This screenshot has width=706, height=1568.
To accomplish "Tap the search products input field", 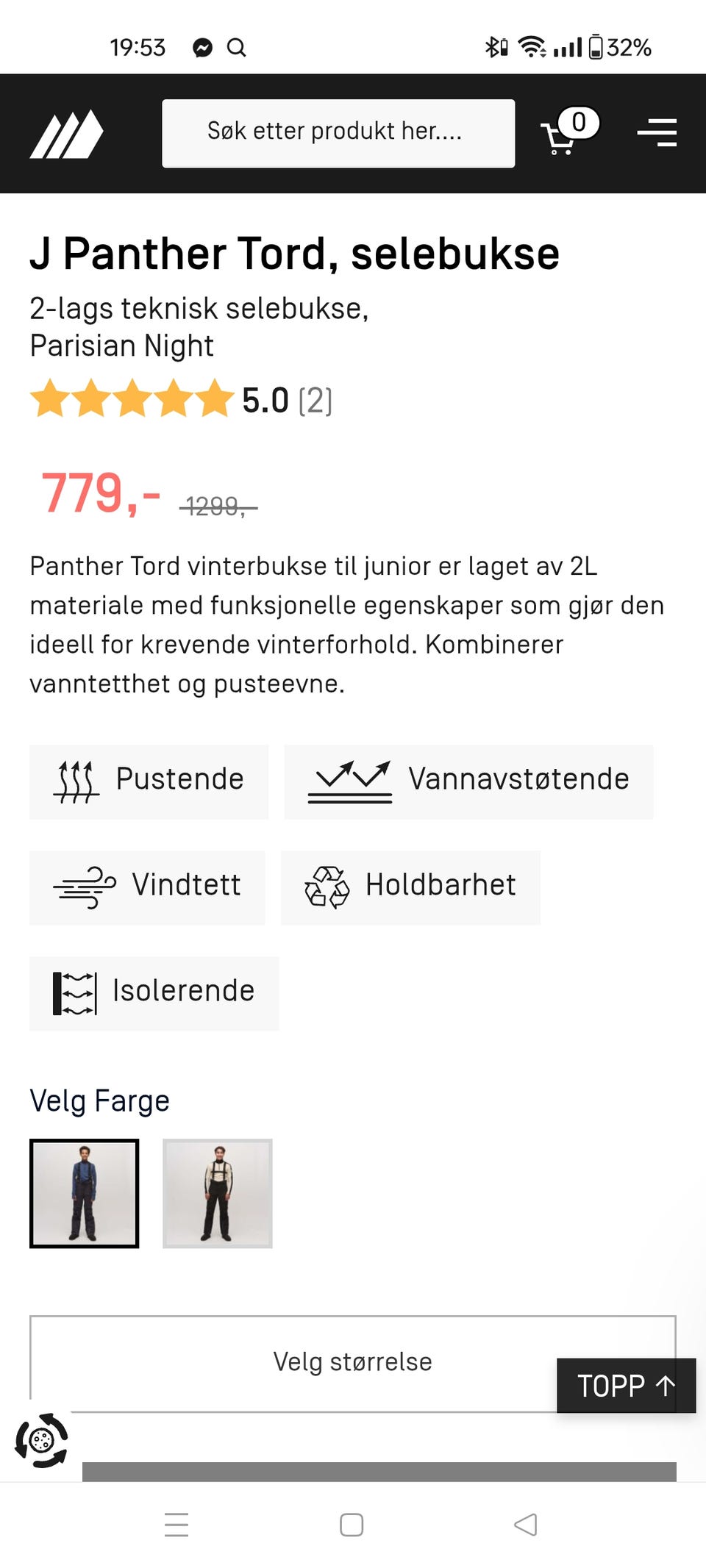I will tap(338, 132).
